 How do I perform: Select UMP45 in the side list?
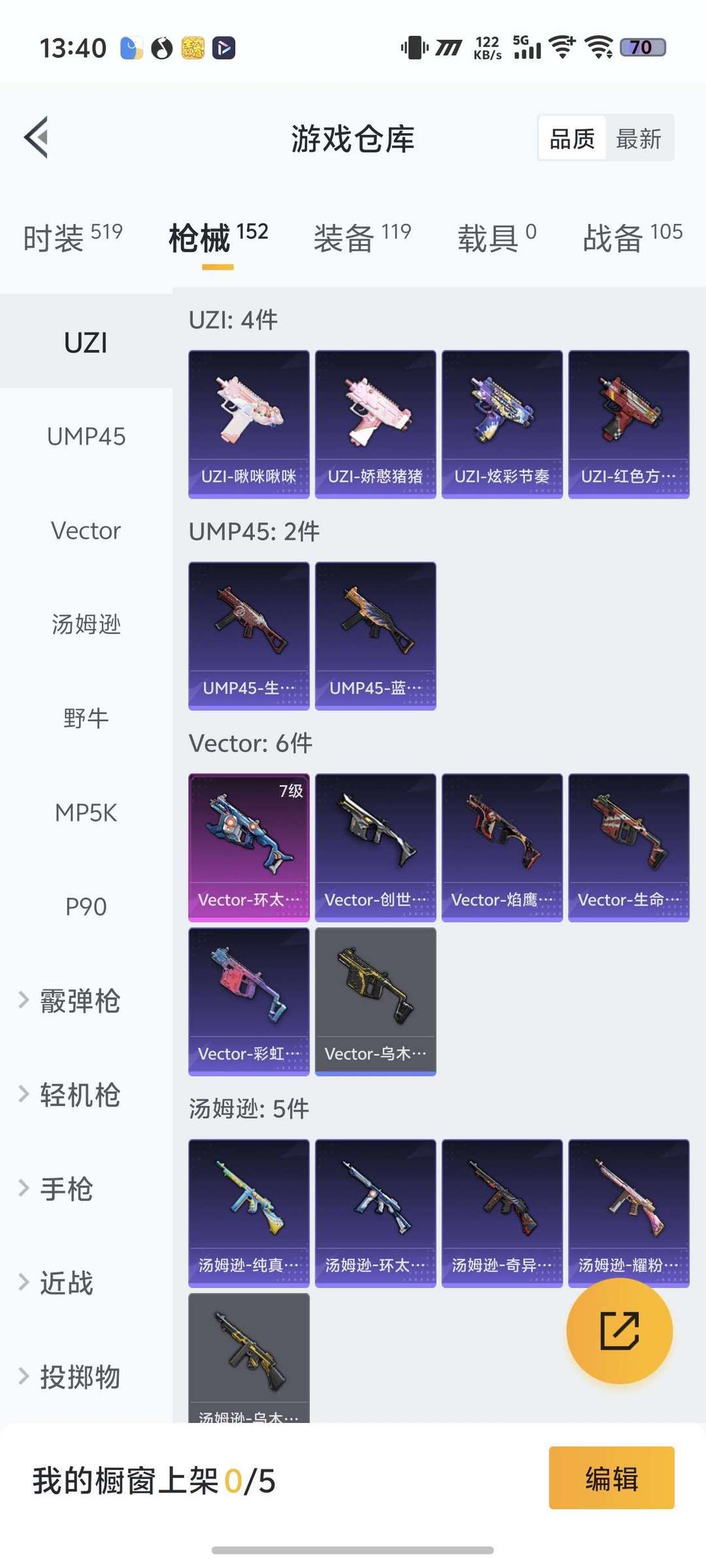[x=86, y=436]
